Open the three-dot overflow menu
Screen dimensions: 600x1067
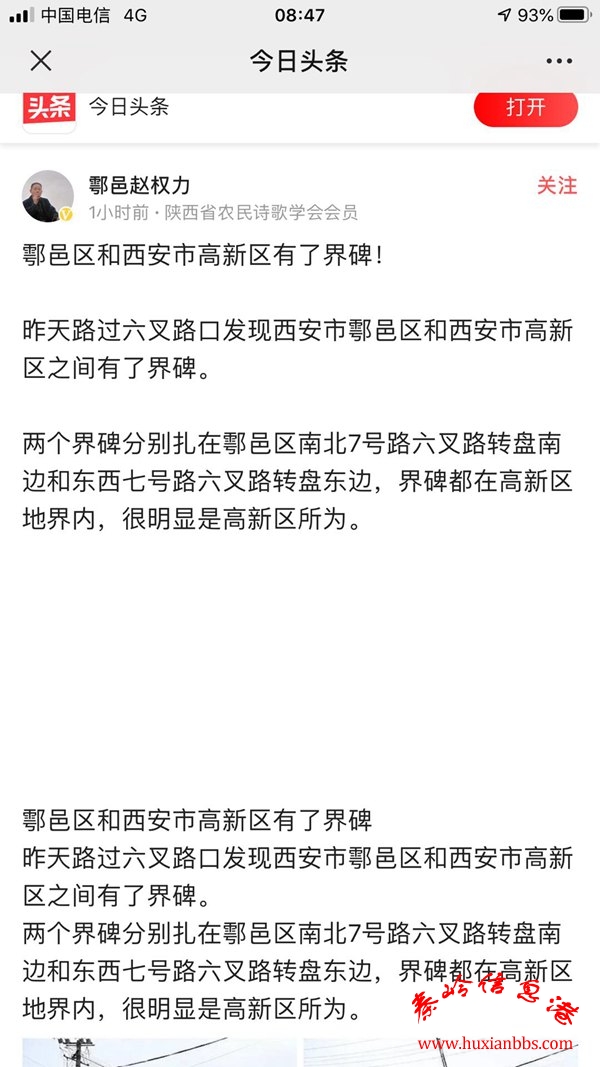point(559,61)
